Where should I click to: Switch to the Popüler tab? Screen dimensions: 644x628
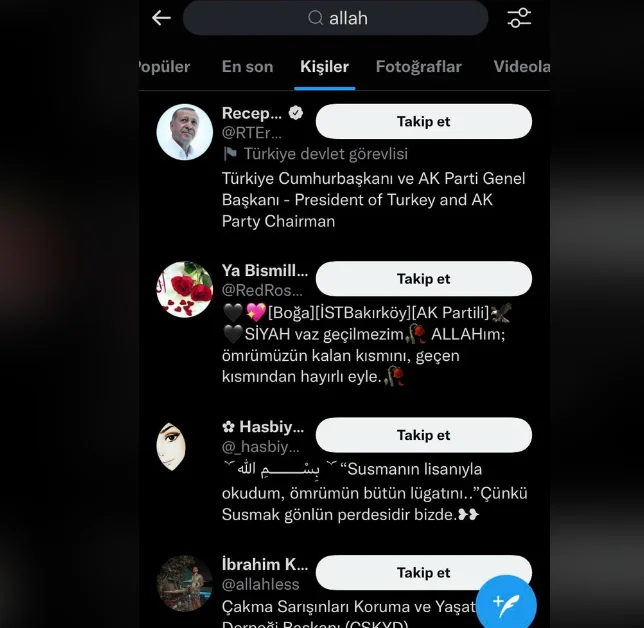[164, 67]
